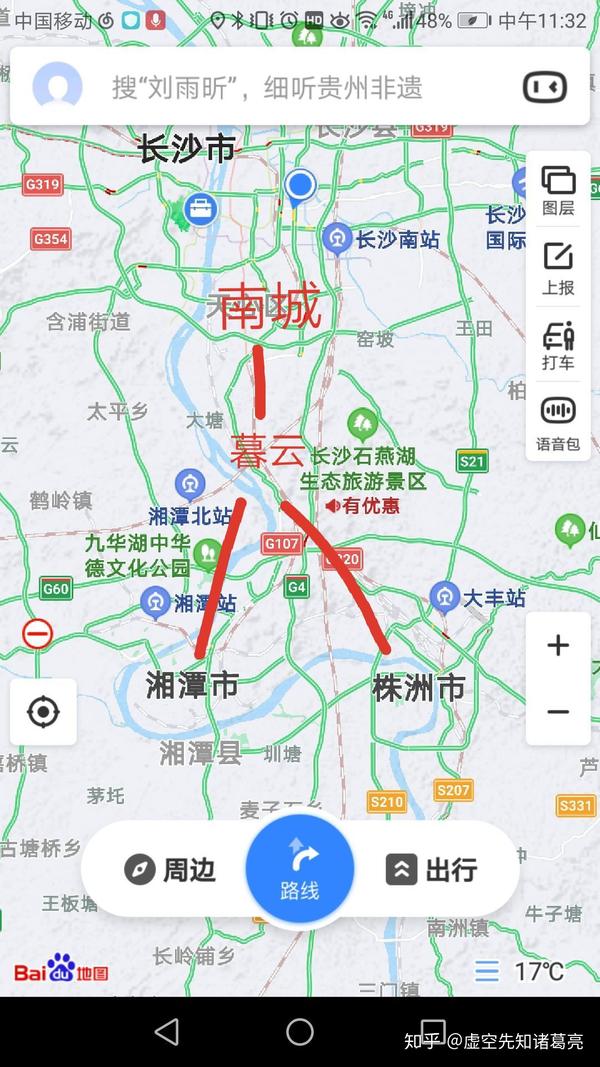
Task: Start a route with 路线 button
Action: pyautogui.click(x=300, y=870)
